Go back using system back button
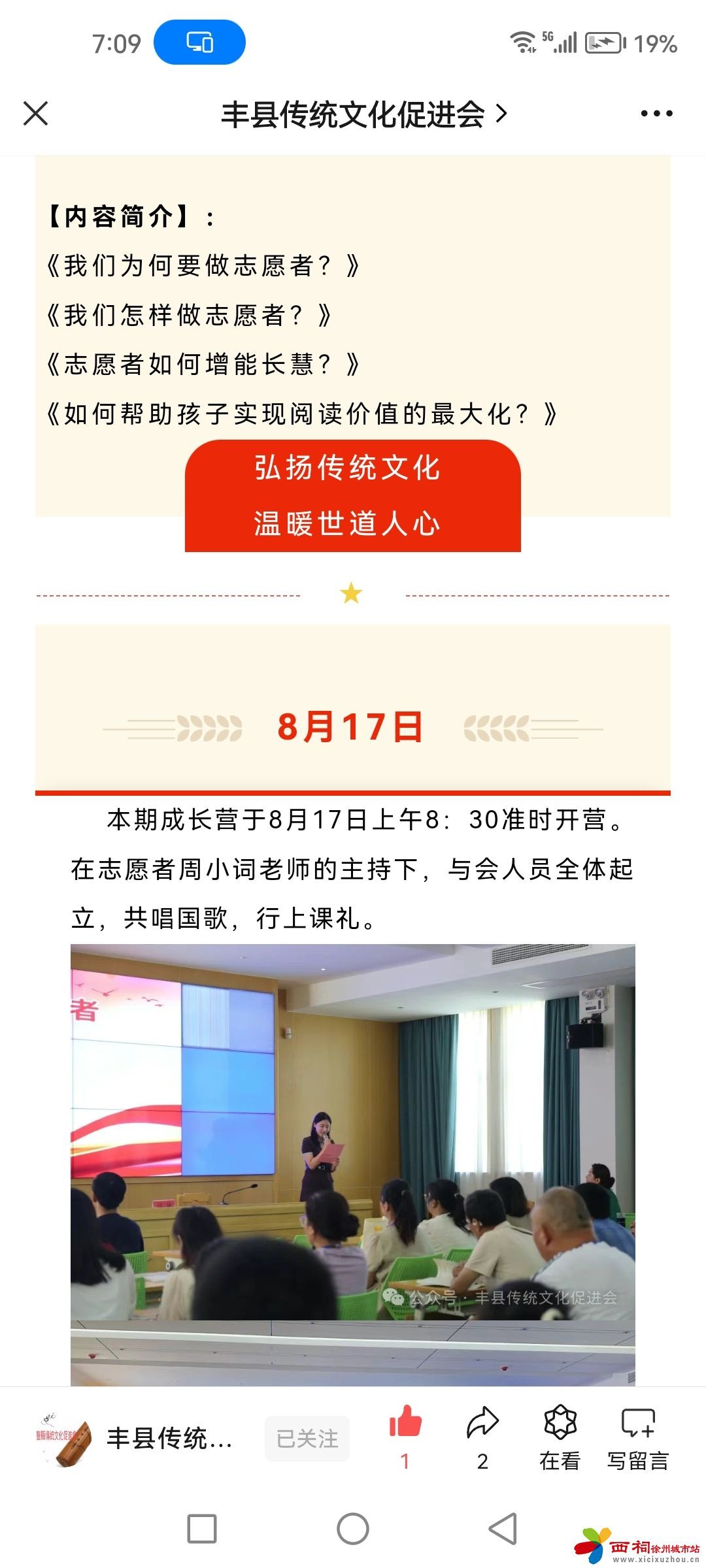Viewport: 706px width, 1568px height. tap(503, 1529)
